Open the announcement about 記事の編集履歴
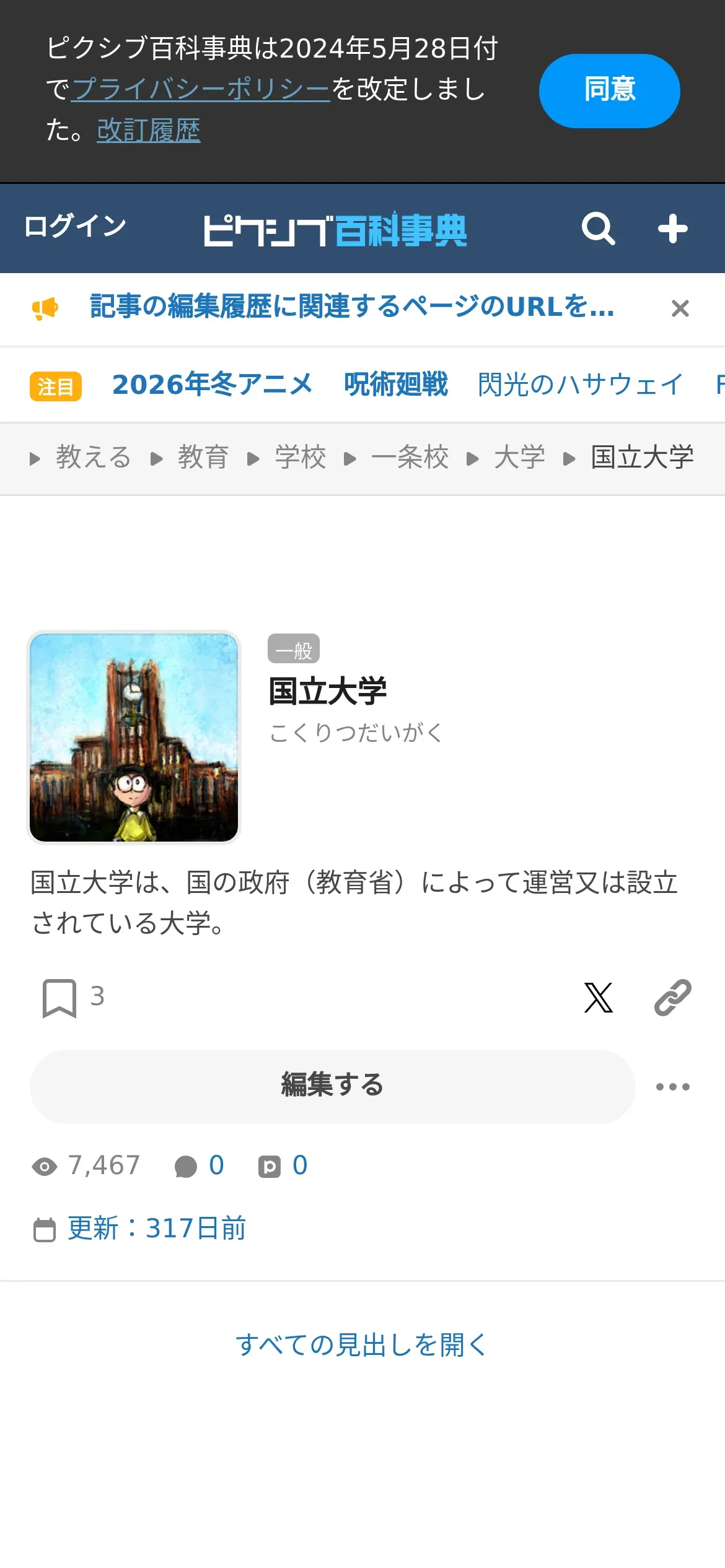 351,307
